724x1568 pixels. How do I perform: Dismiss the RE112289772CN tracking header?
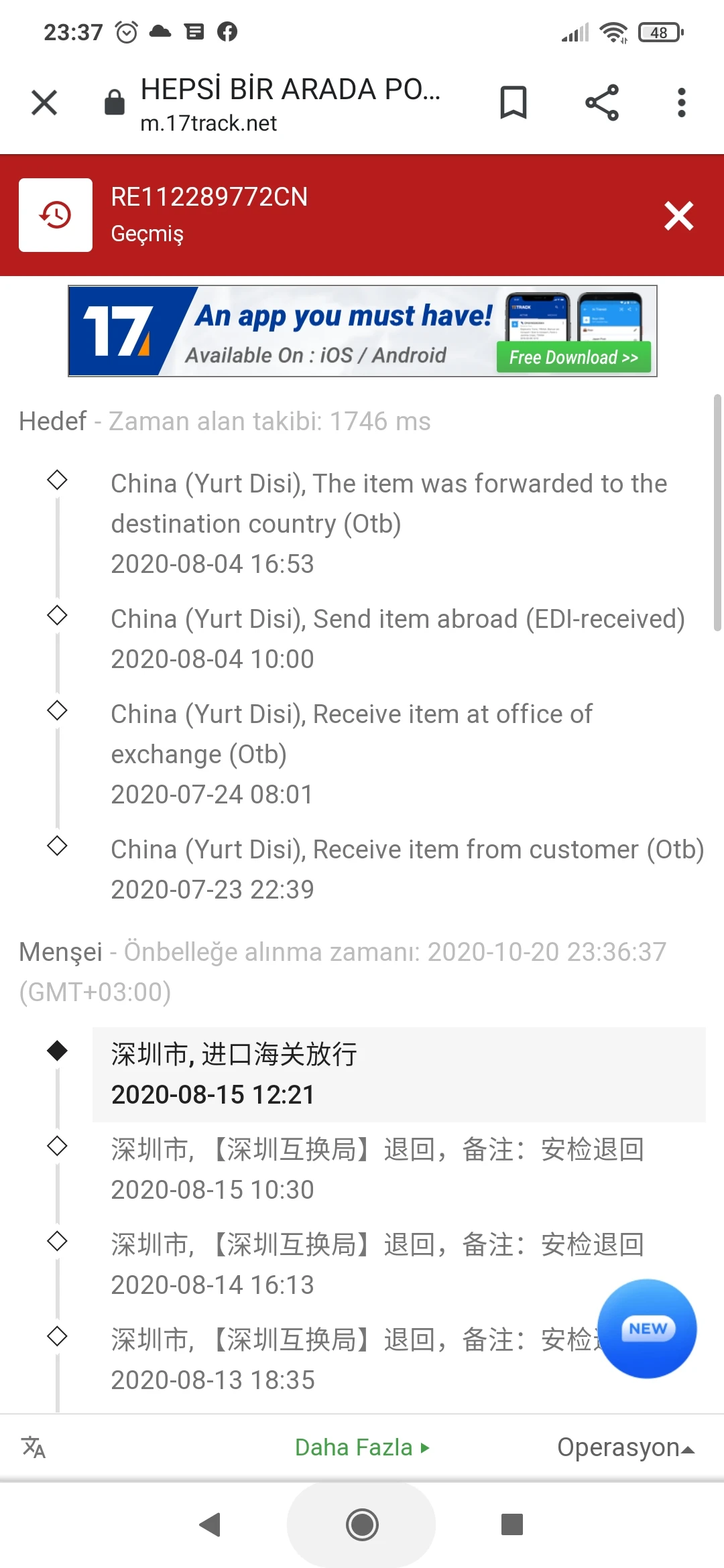click(678, 216)
